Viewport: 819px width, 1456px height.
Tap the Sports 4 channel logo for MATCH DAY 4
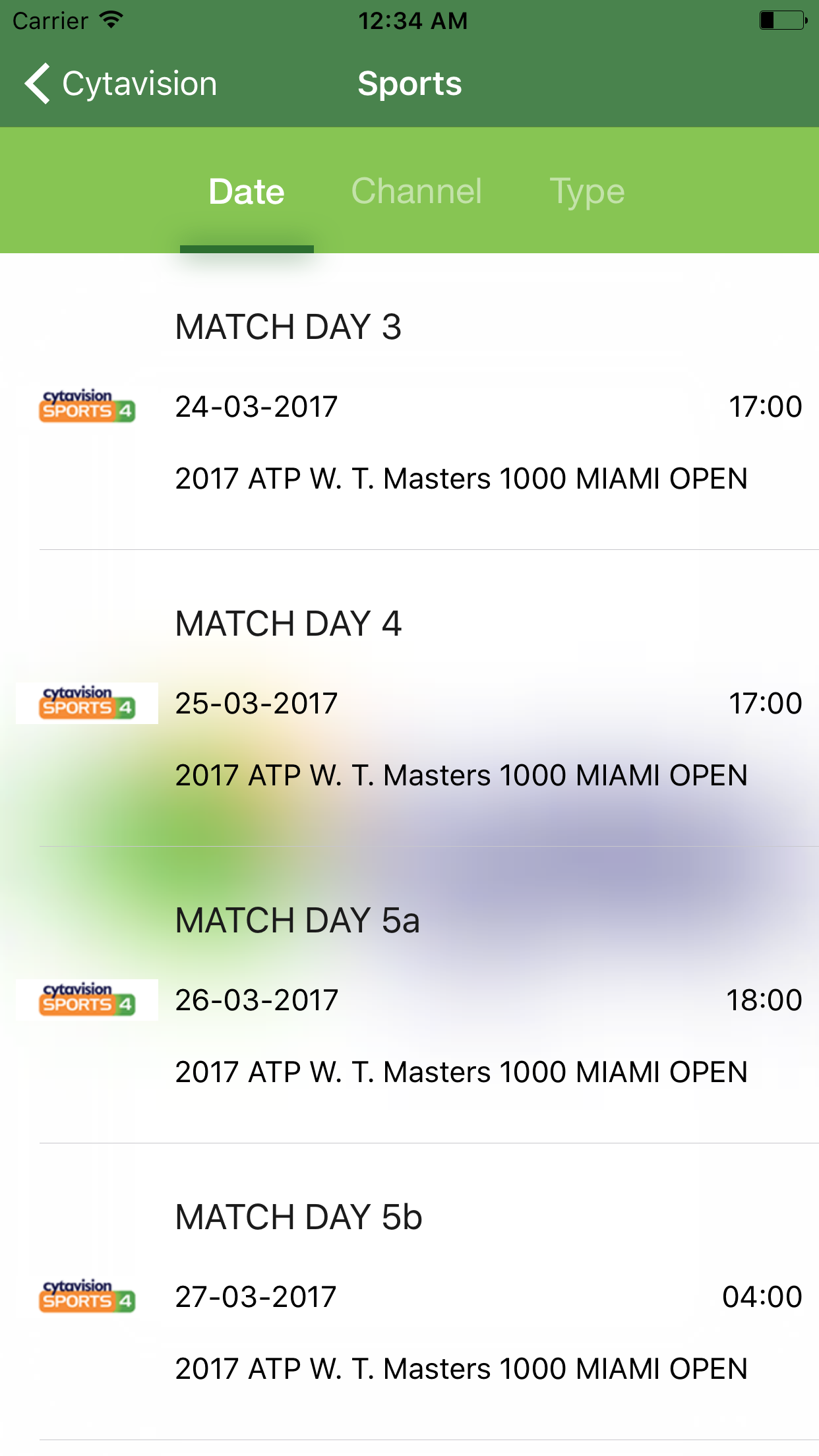pos(86,703)
